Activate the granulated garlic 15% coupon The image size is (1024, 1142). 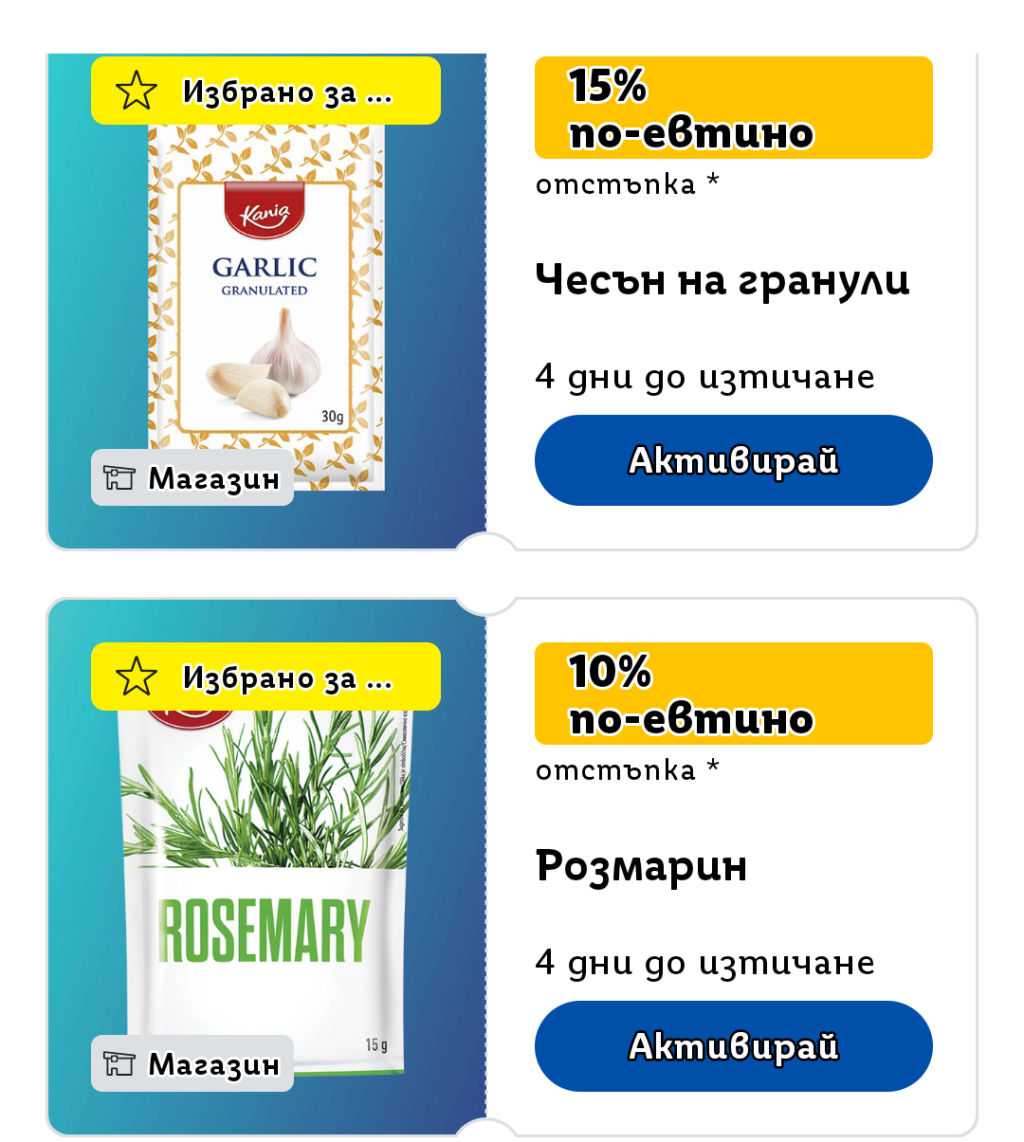point(733,460)
